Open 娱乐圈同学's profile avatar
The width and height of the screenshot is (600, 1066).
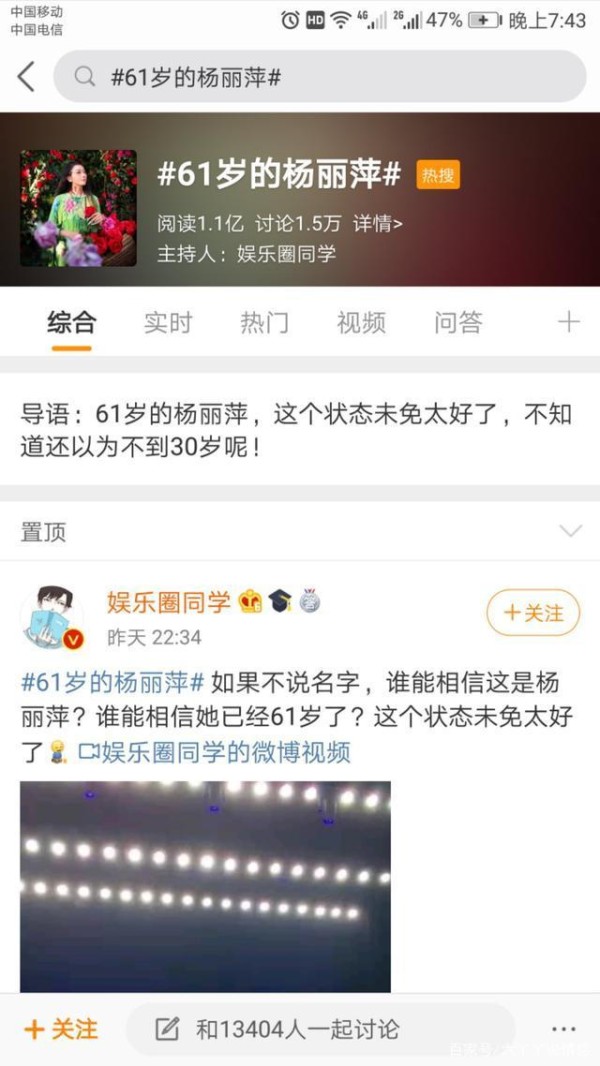click(x=52, y=617)
